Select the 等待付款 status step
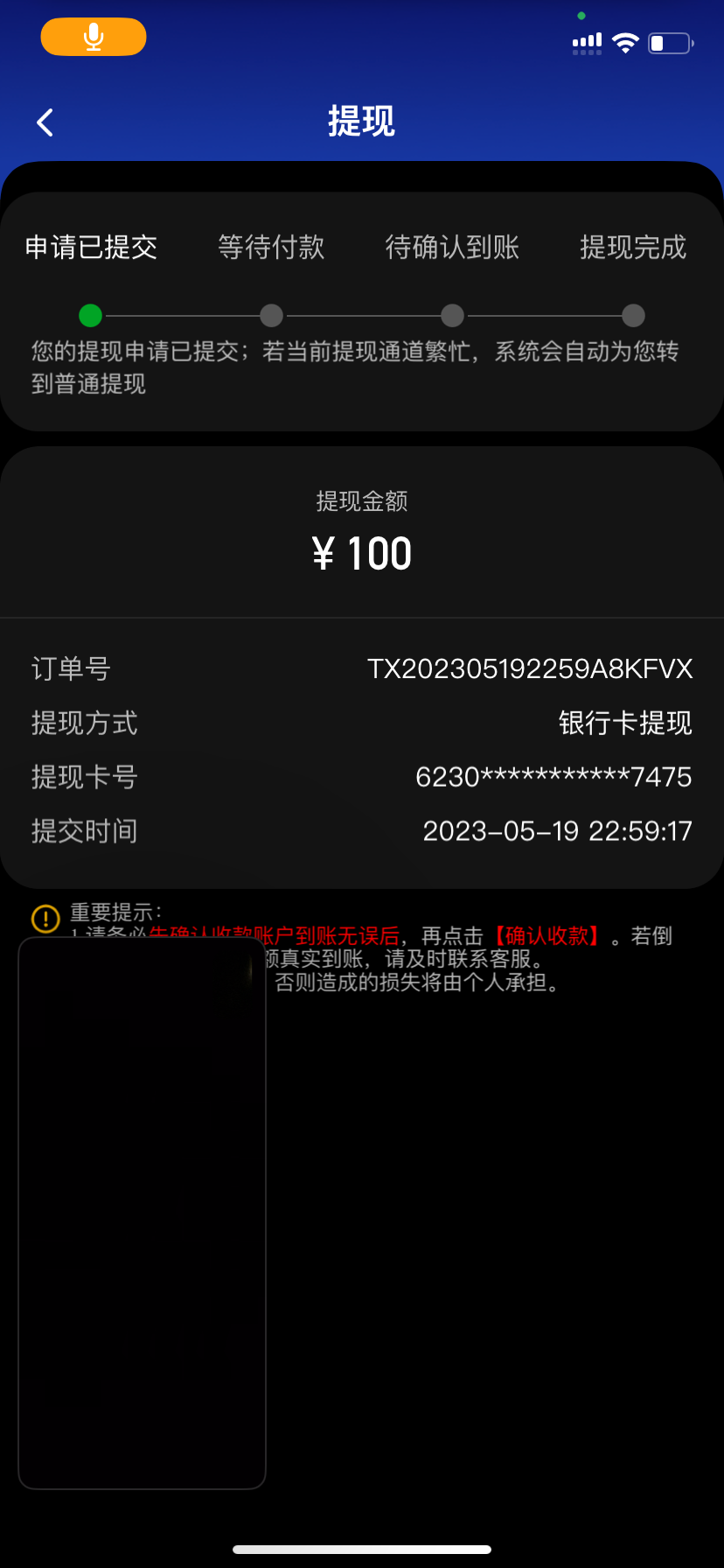The image size is (724, 1568). [271, 248]
